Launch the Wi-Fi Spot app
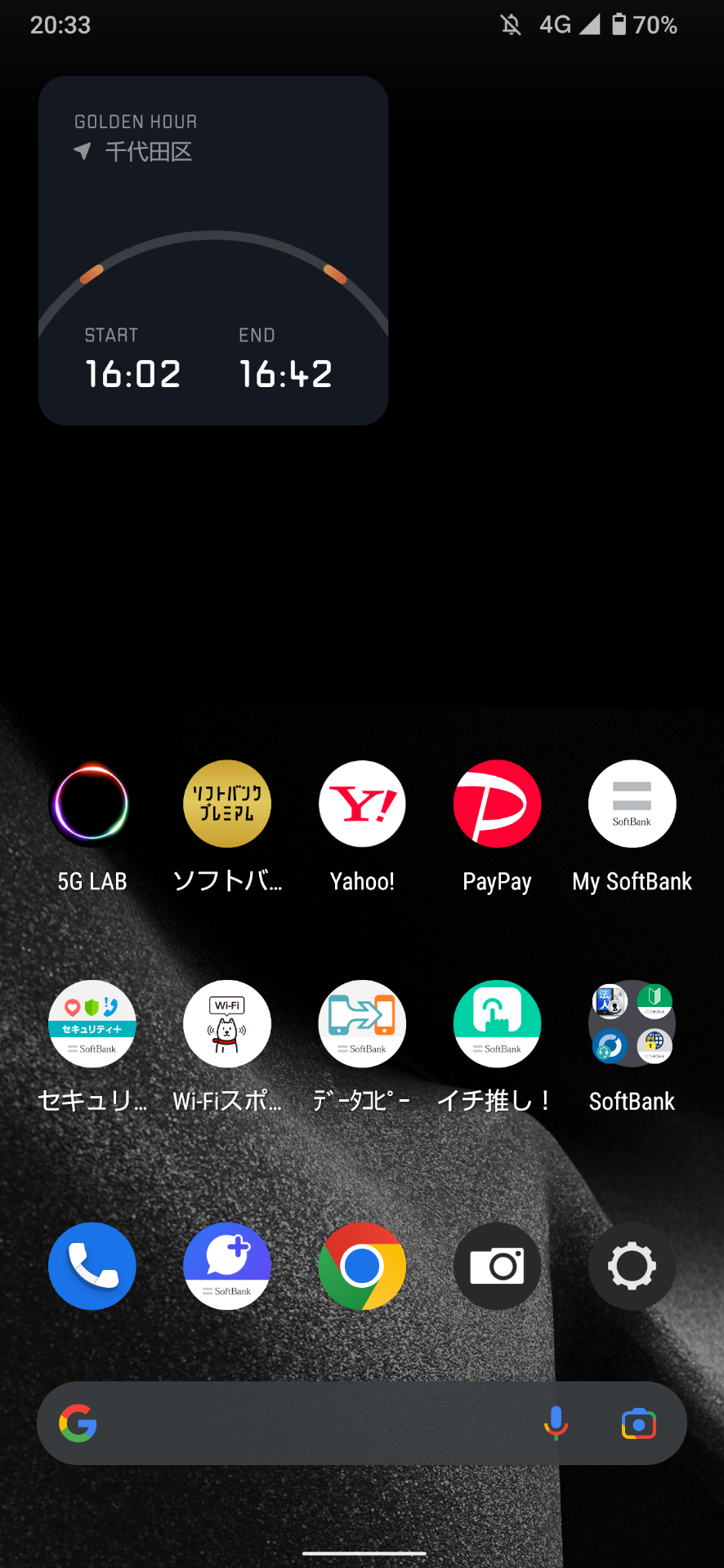Screen dimensions: 724x1568 click(227, 1024)
